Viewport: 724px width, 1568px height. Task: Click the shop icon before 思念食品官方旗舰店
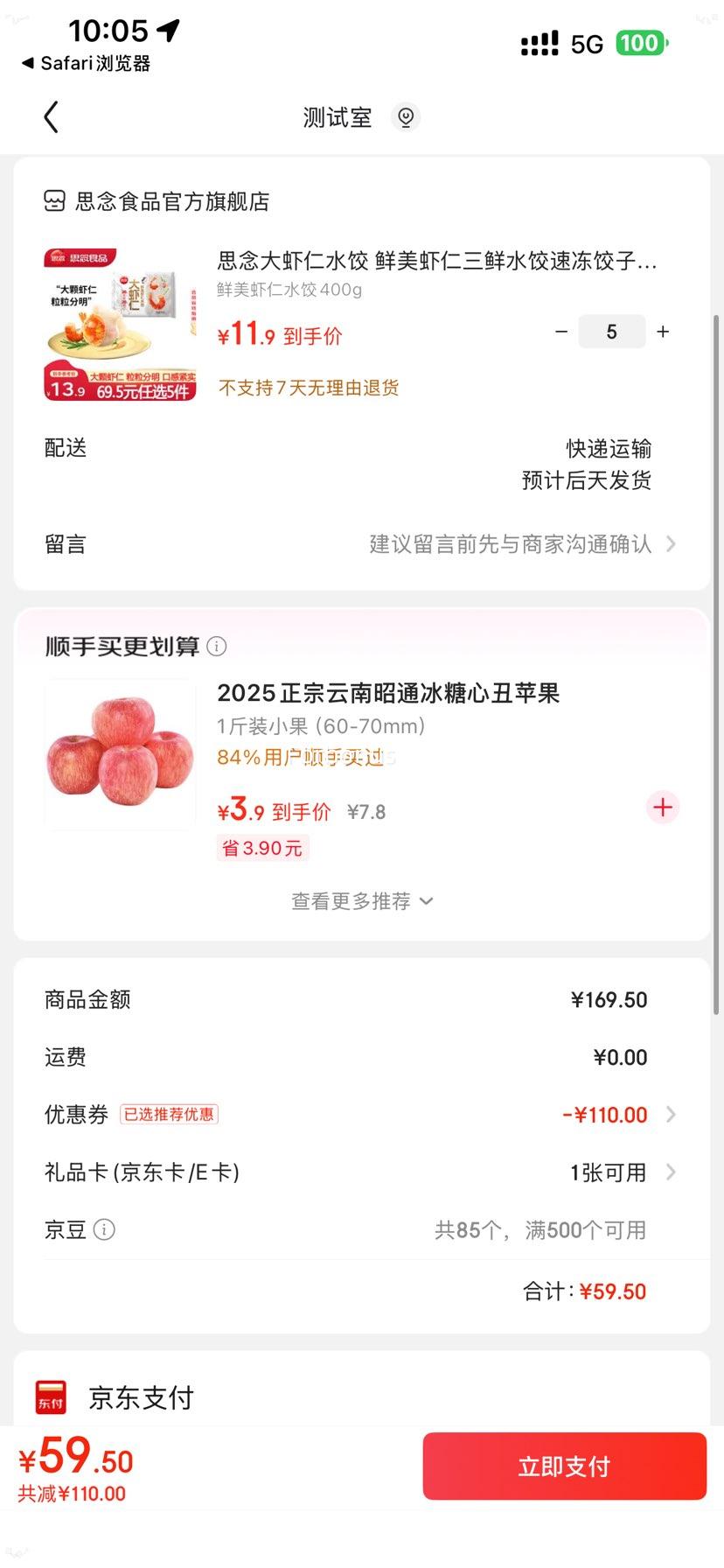pyautogui.click(x=54, y=200)
